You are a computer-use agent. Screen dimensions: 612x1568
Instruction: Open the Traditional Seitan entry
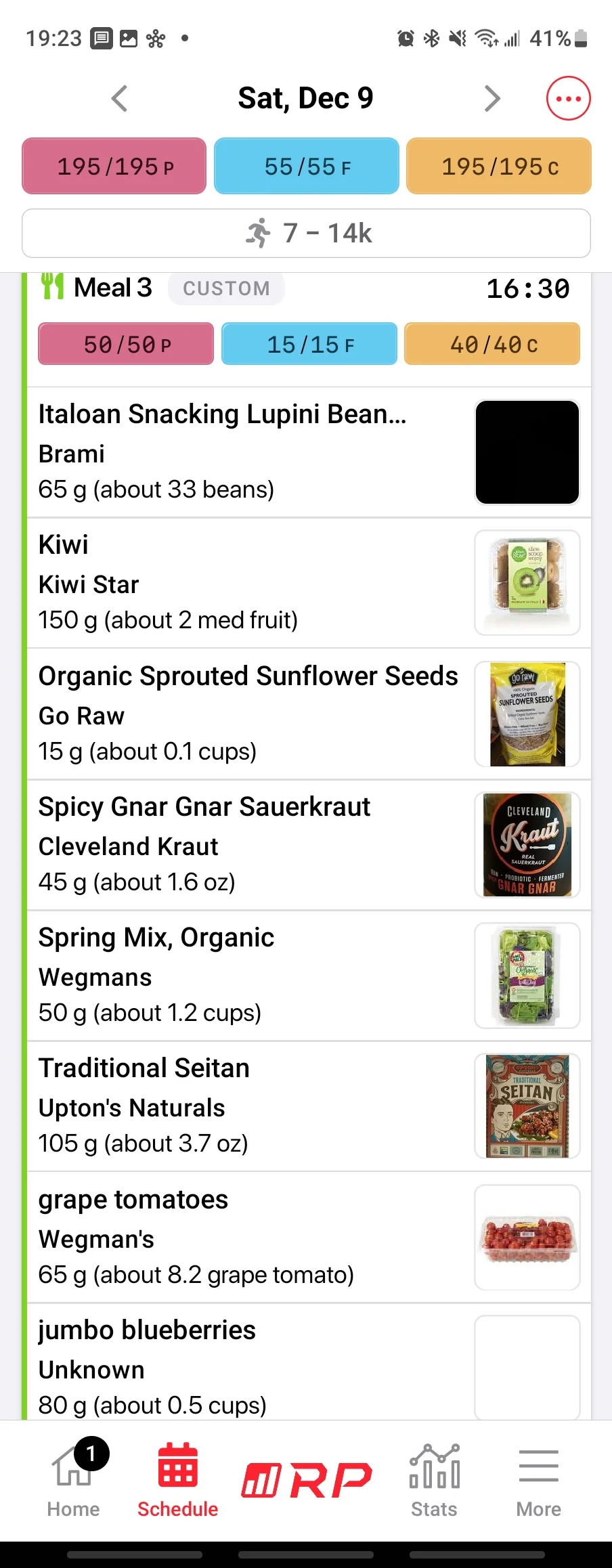(250, 1106)
